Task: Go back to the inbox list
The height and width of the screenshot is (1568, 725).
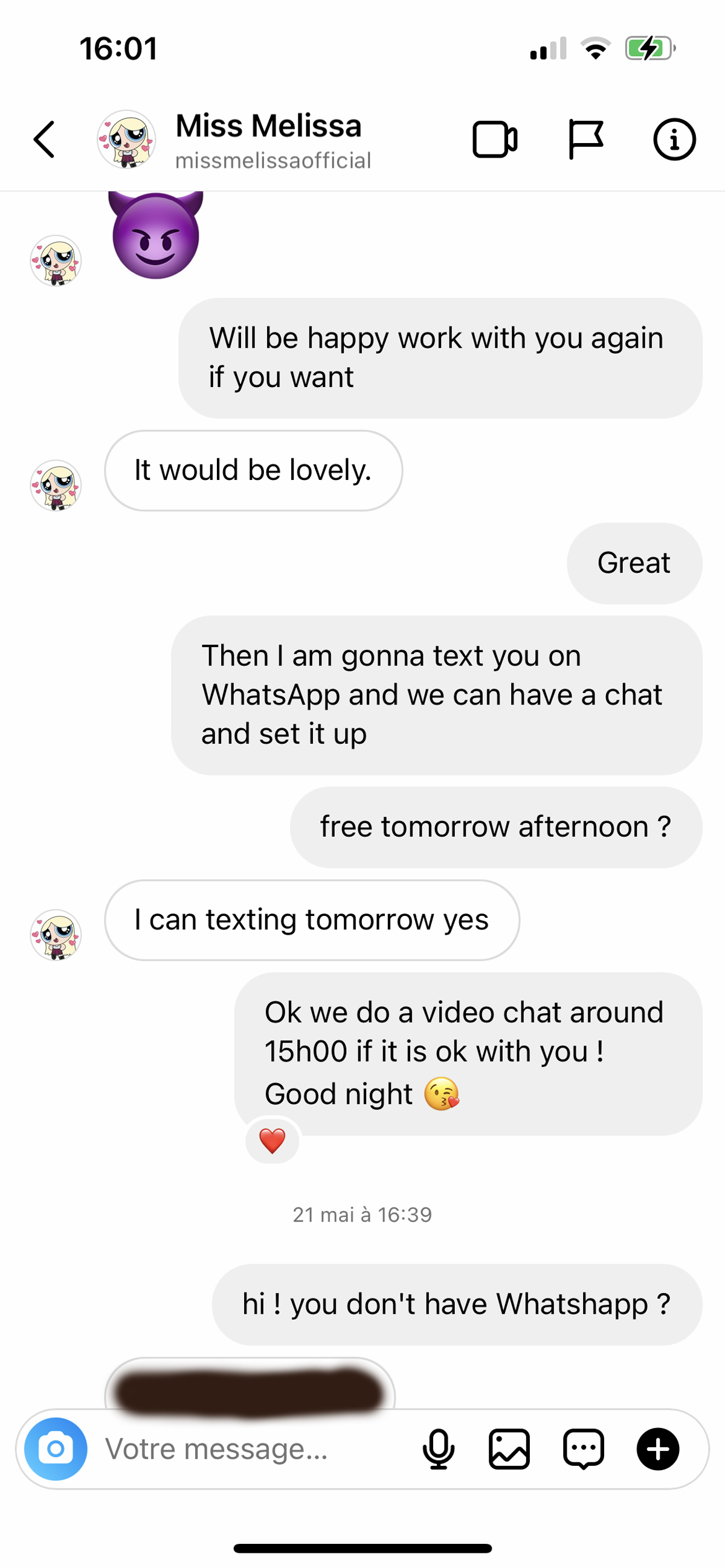Action: point(45,139)
